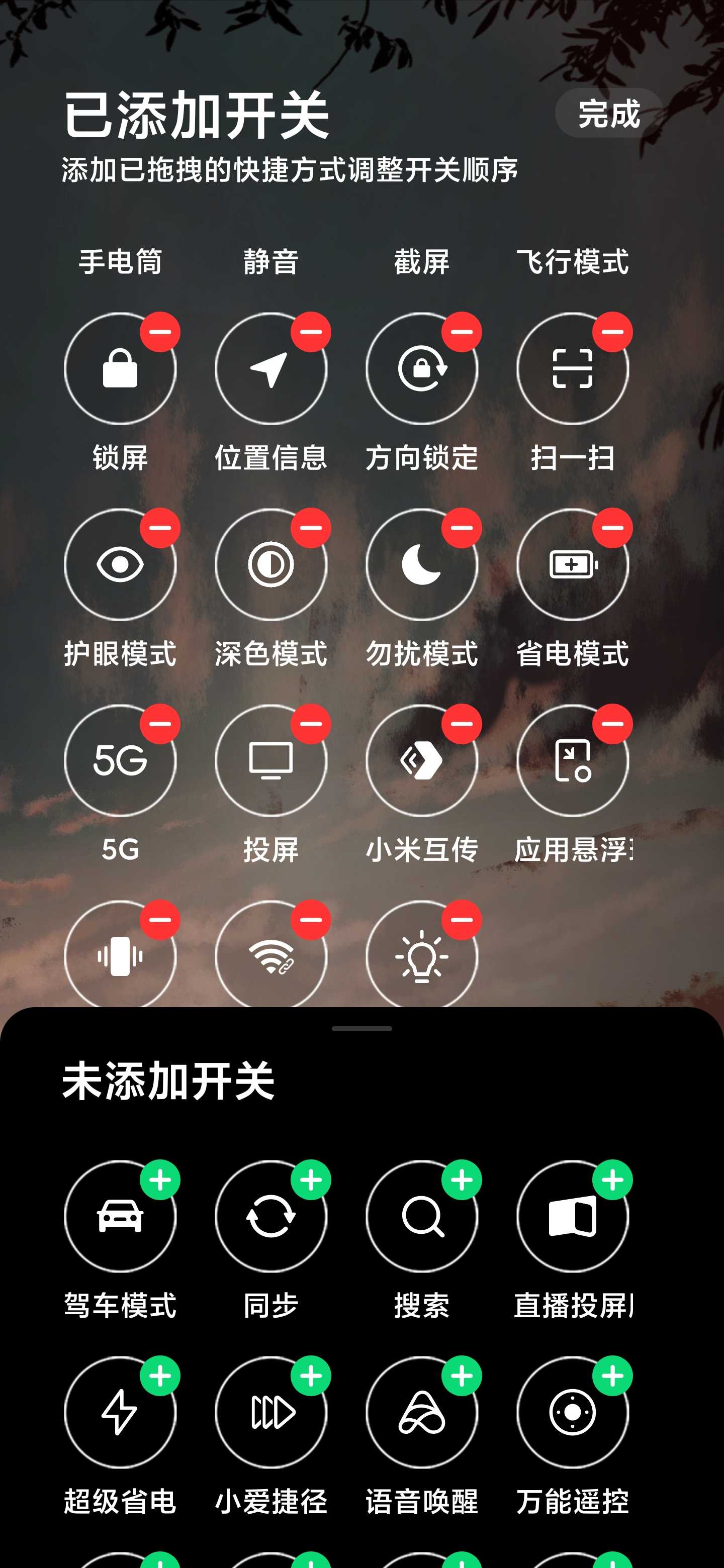724x1568 pixels.
Task: Remove 护眼模式 from the panel
Action: (160, 528)
